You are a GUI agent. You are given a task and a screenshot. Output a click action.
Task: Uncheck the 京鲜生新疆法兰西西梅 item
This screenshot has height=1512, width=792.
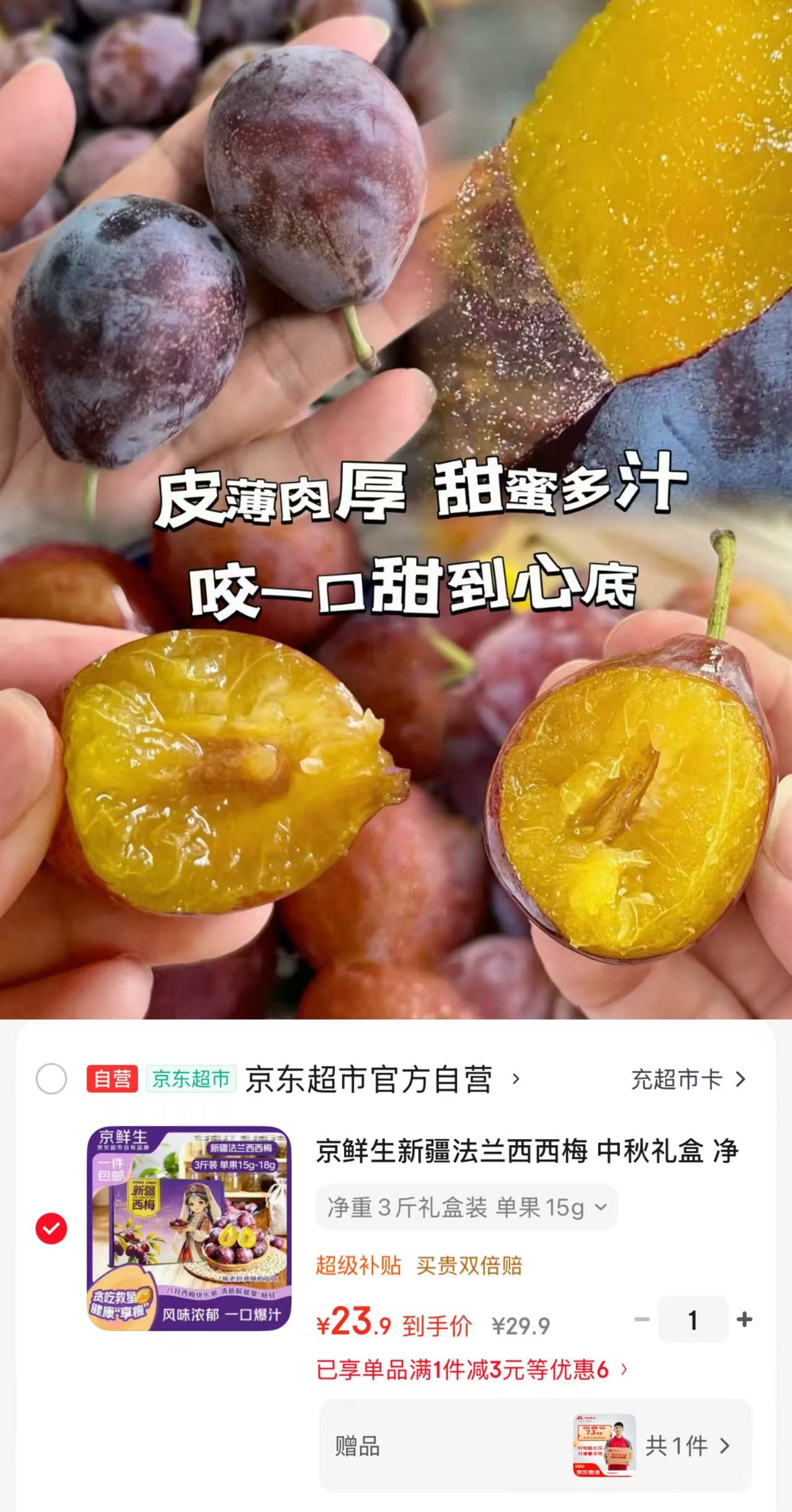pyautogui.click(x=51, y=1228)
